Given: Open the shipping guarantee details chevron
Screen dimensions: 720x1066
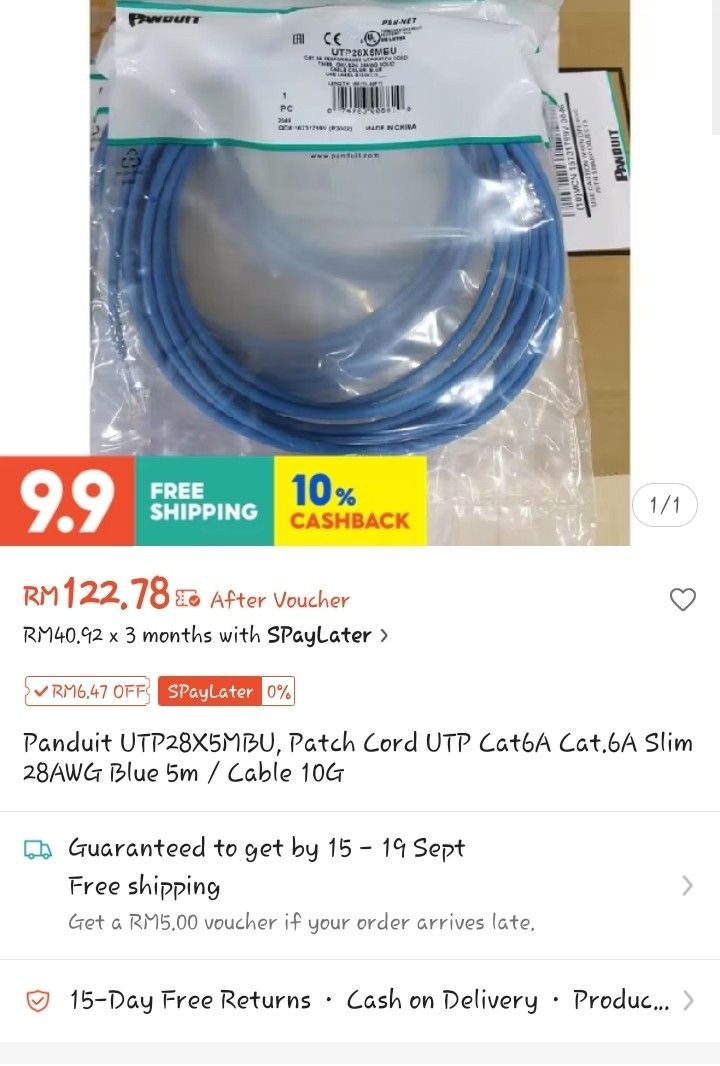Looking at the screenshot, I should 686,884.
